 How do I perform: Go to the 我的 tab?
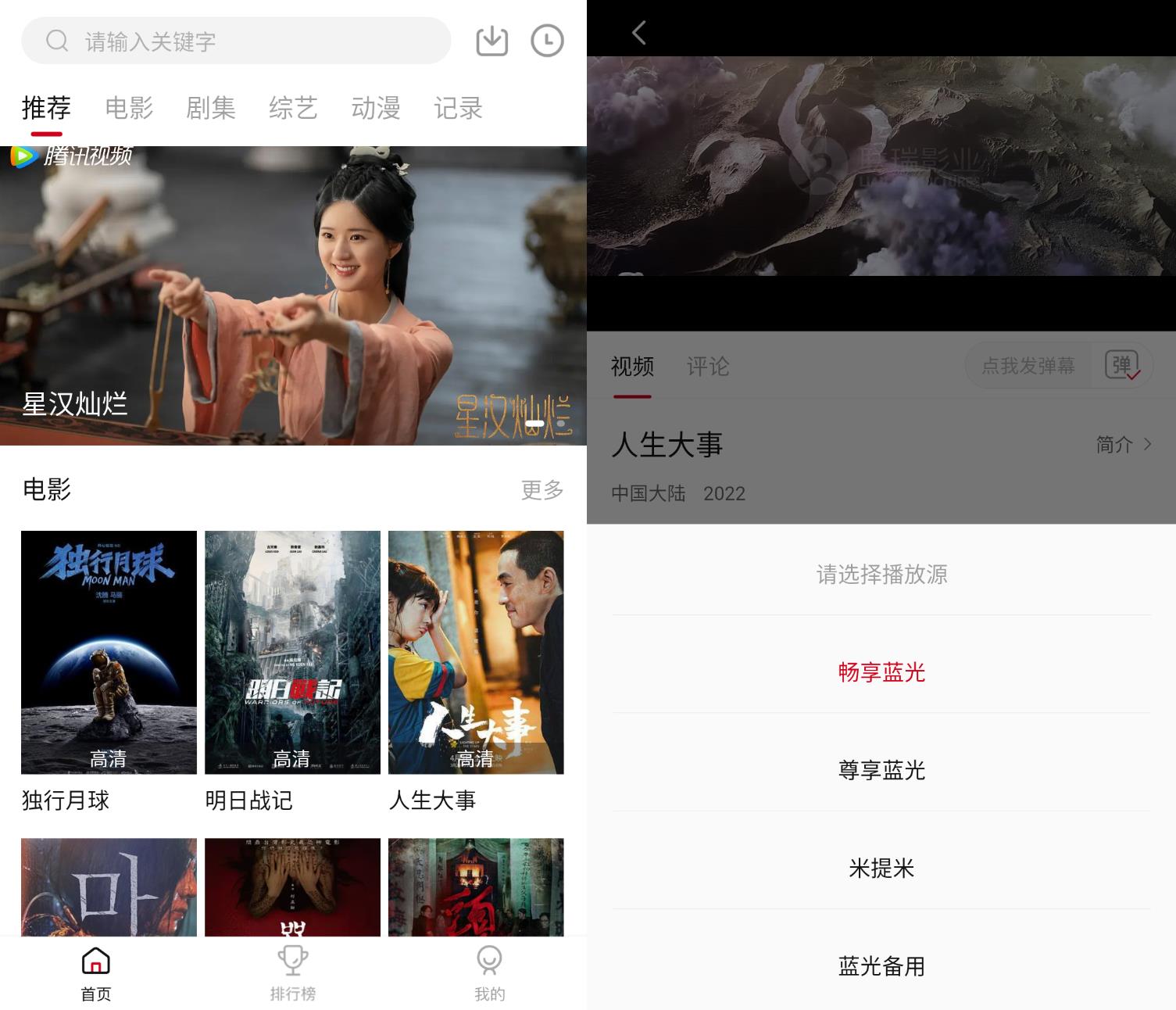pos(489,973)
